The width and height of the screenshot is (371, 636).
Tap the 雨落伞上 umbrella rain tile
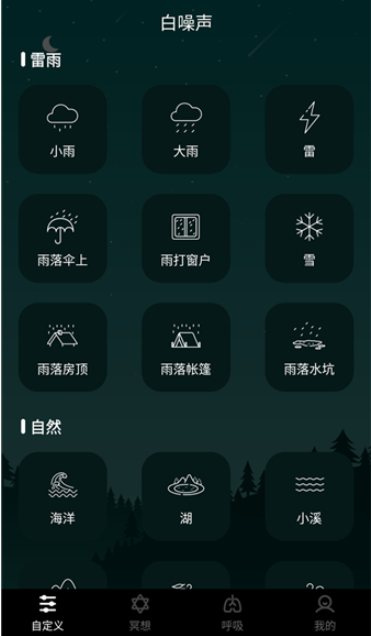[x=63, y=238]
